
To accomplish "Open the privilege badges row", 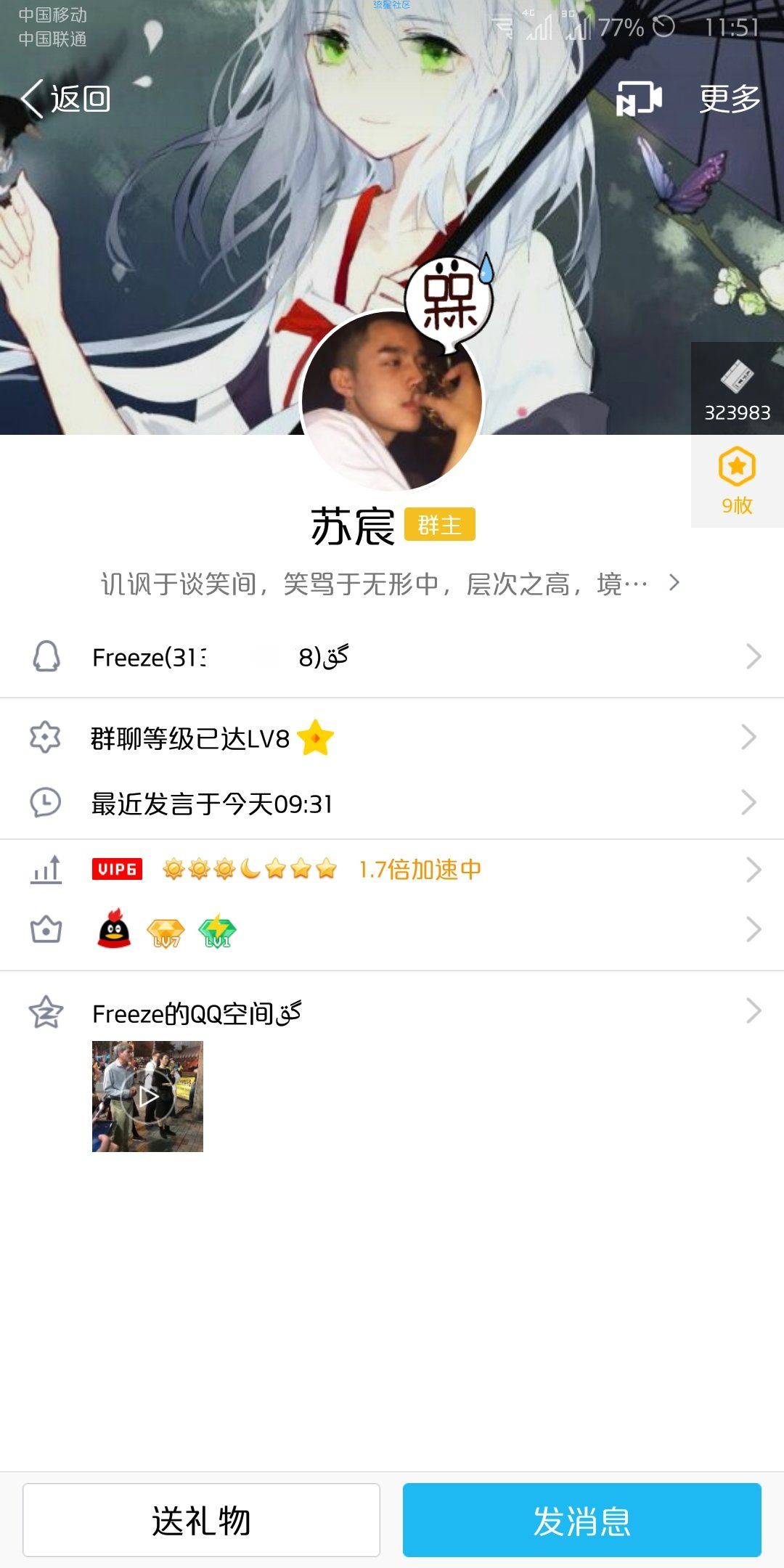I will point(392,930).
